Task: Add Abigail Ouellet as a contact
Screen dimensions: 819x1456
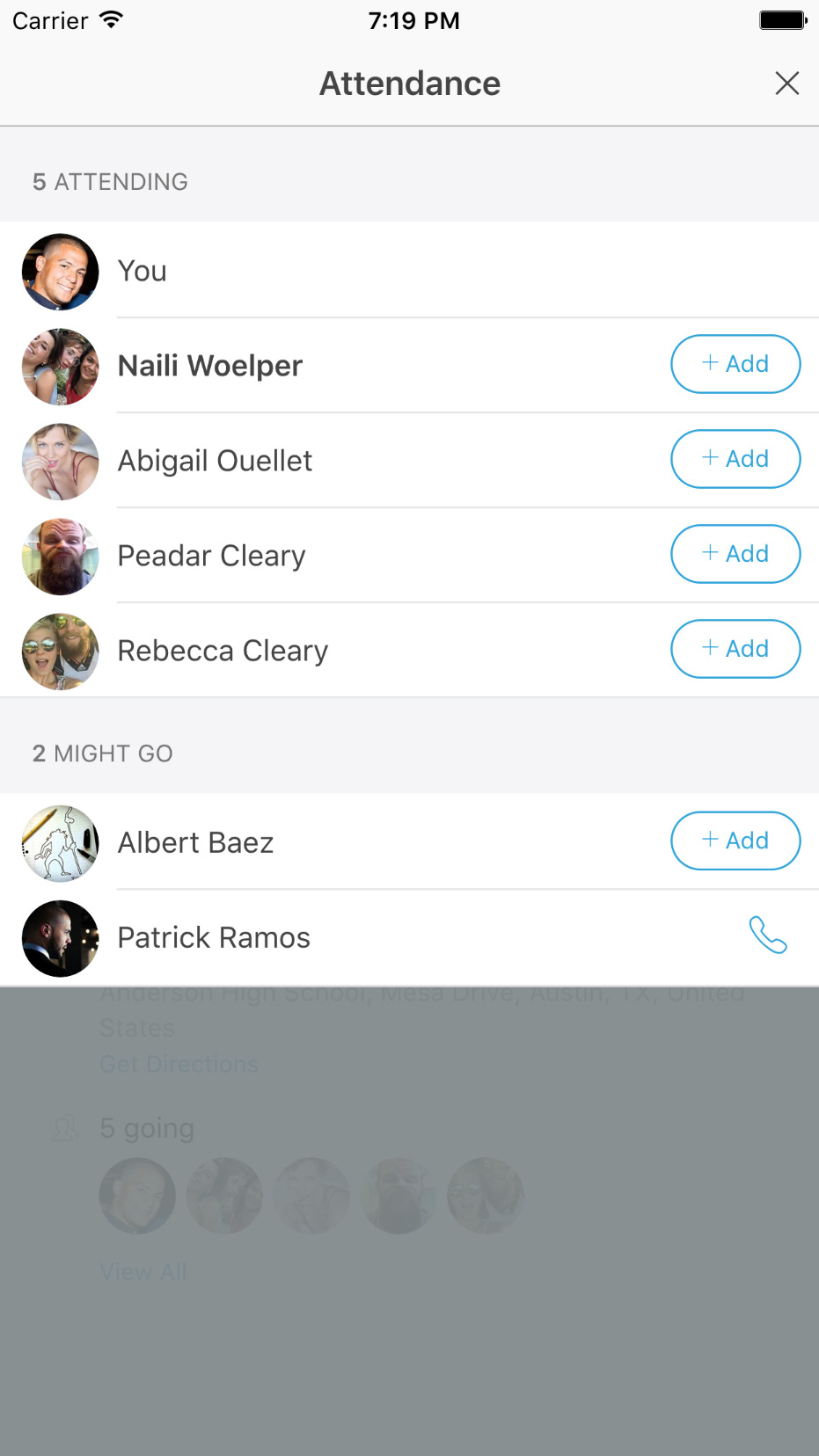Action: coord(735,459)
